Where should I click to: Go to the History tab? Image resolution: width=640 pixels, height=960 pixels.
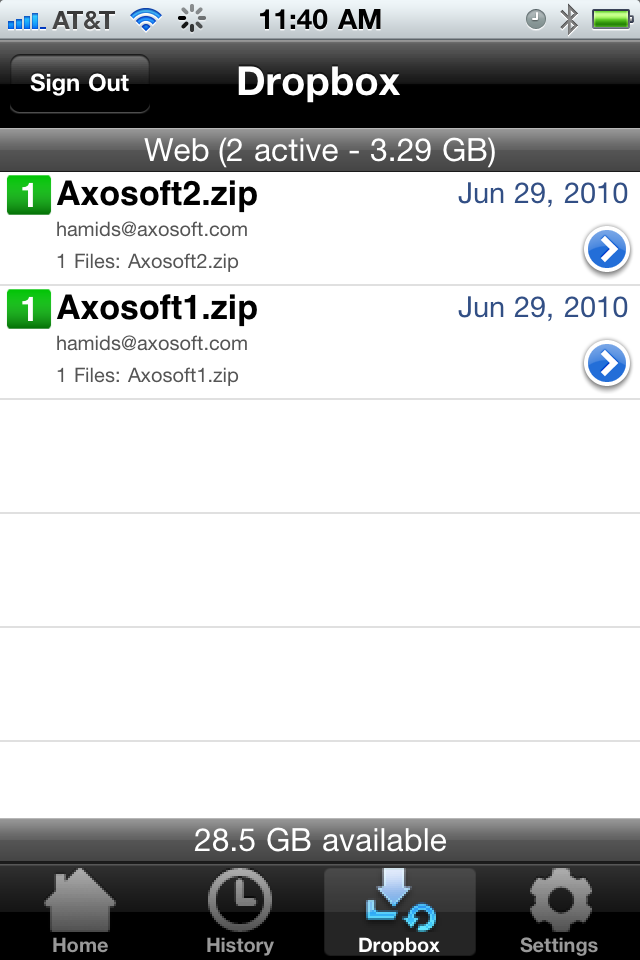click(x=239, y=911)
